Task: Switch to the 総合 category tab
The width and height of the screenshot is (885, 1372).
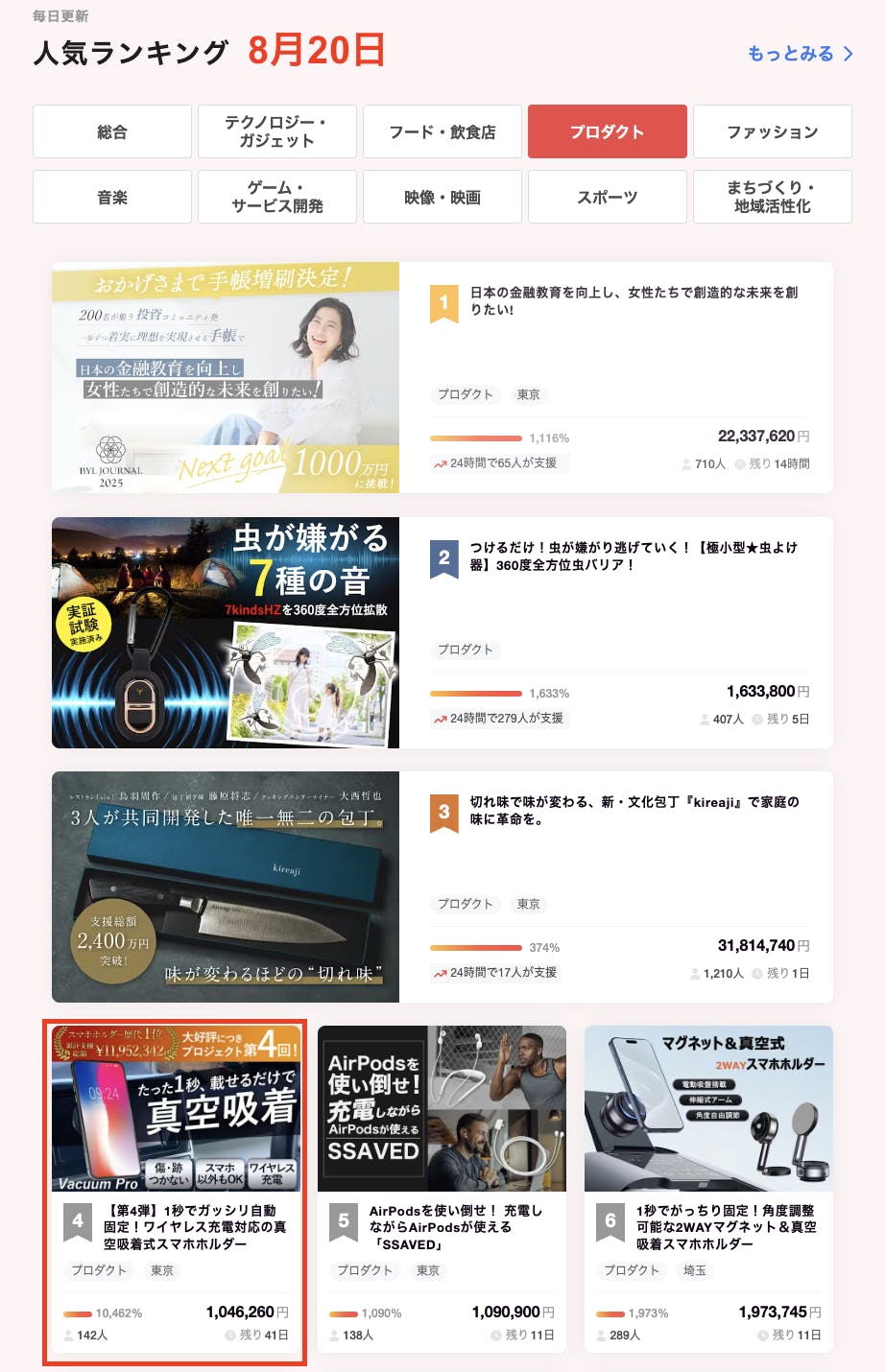Action: pos(112,131)
